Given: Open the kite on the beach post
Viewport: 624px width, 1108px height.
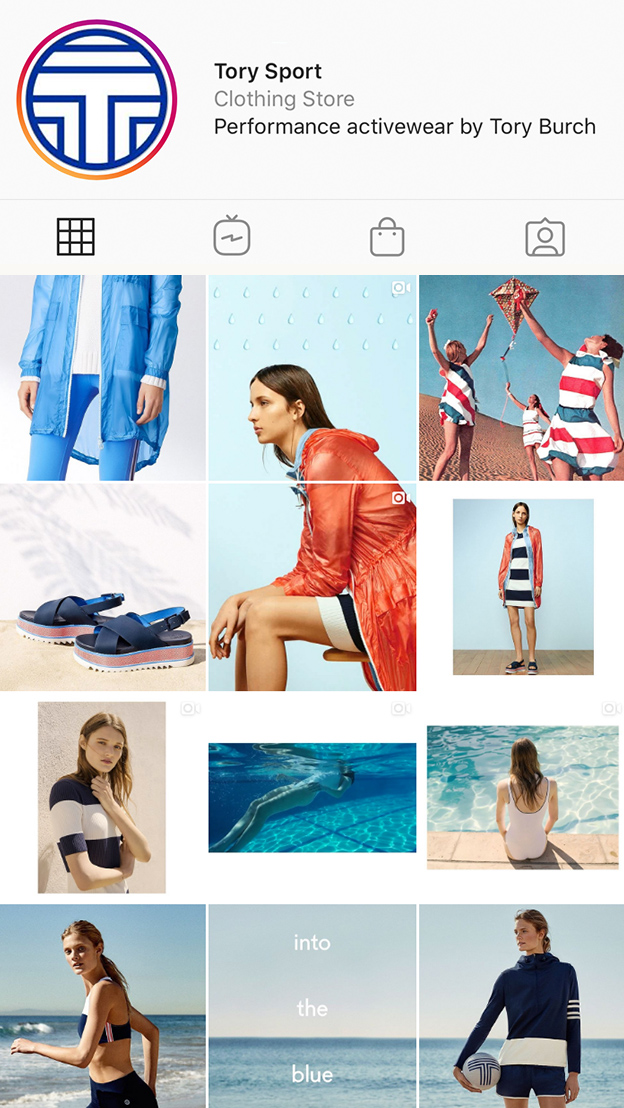Looking at the screenshot, I should pyautogui.click(x=522, y=378).
